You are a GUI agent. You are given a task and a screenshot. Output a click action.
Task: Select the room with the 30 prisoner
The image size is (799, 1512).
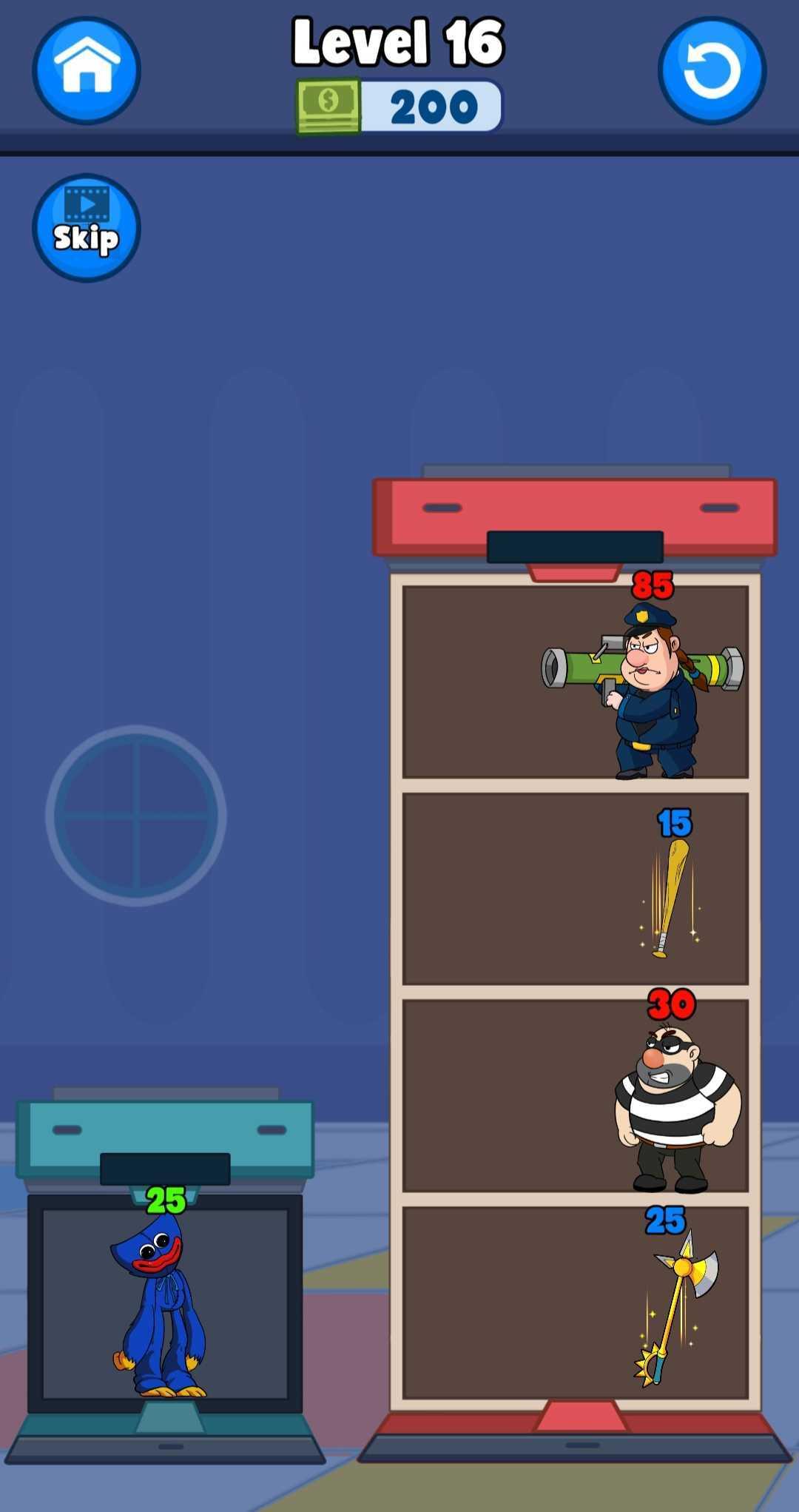click(x=575, y=1095)
